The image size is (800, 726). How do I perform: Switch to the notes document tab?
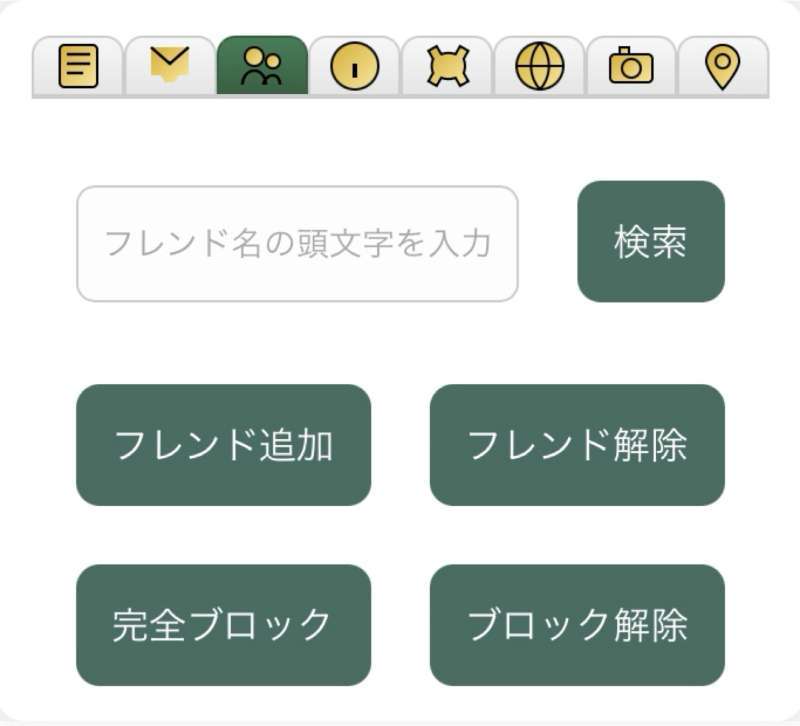(78, 67)
